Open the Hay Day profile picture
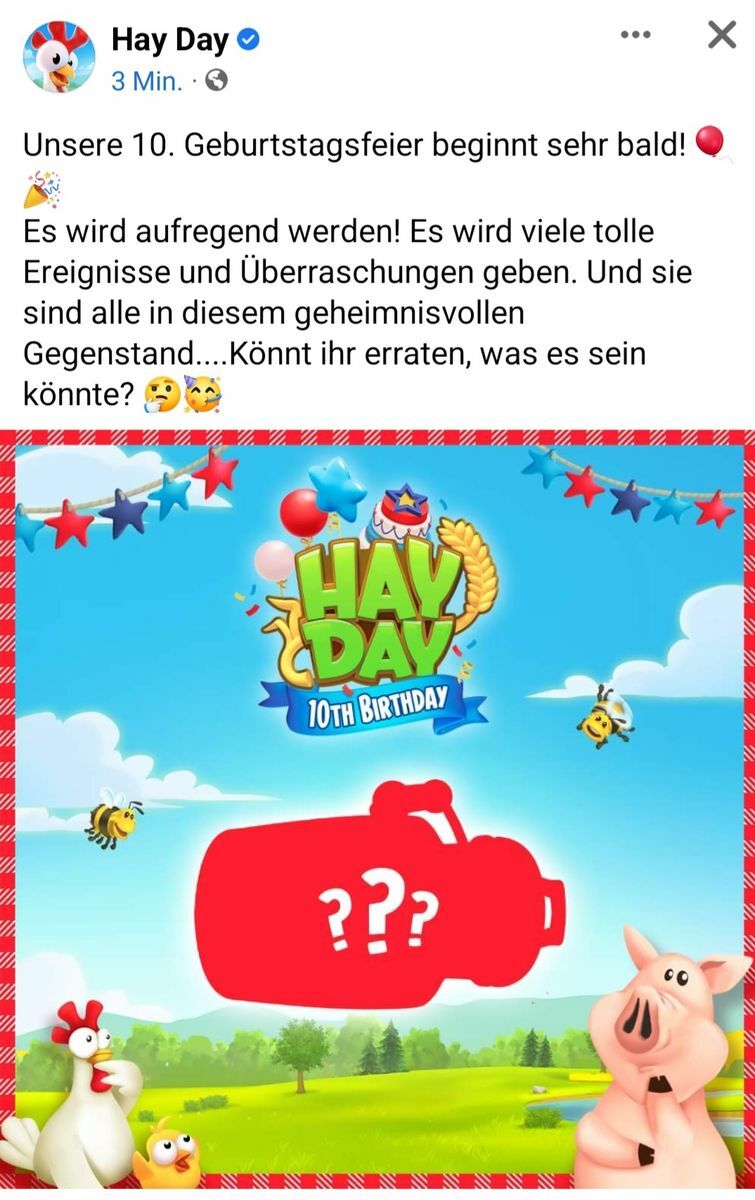Image resolution: width=755 pixels, height=1200 pixels. click(x=59, y=57)
